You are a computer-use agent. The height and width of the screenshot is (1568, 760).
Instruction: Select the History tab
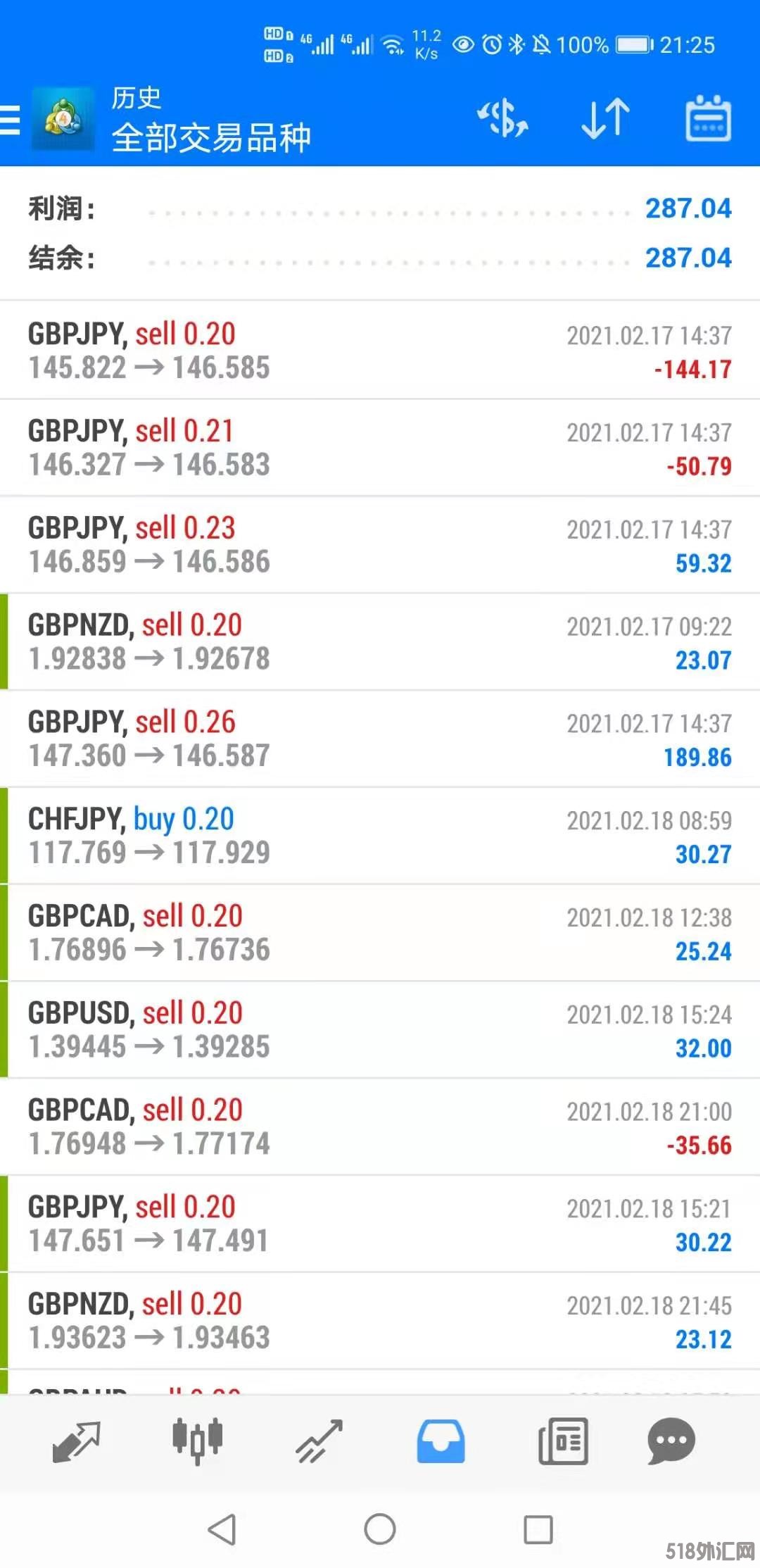pyautogui.click(x=441, y=1441)
